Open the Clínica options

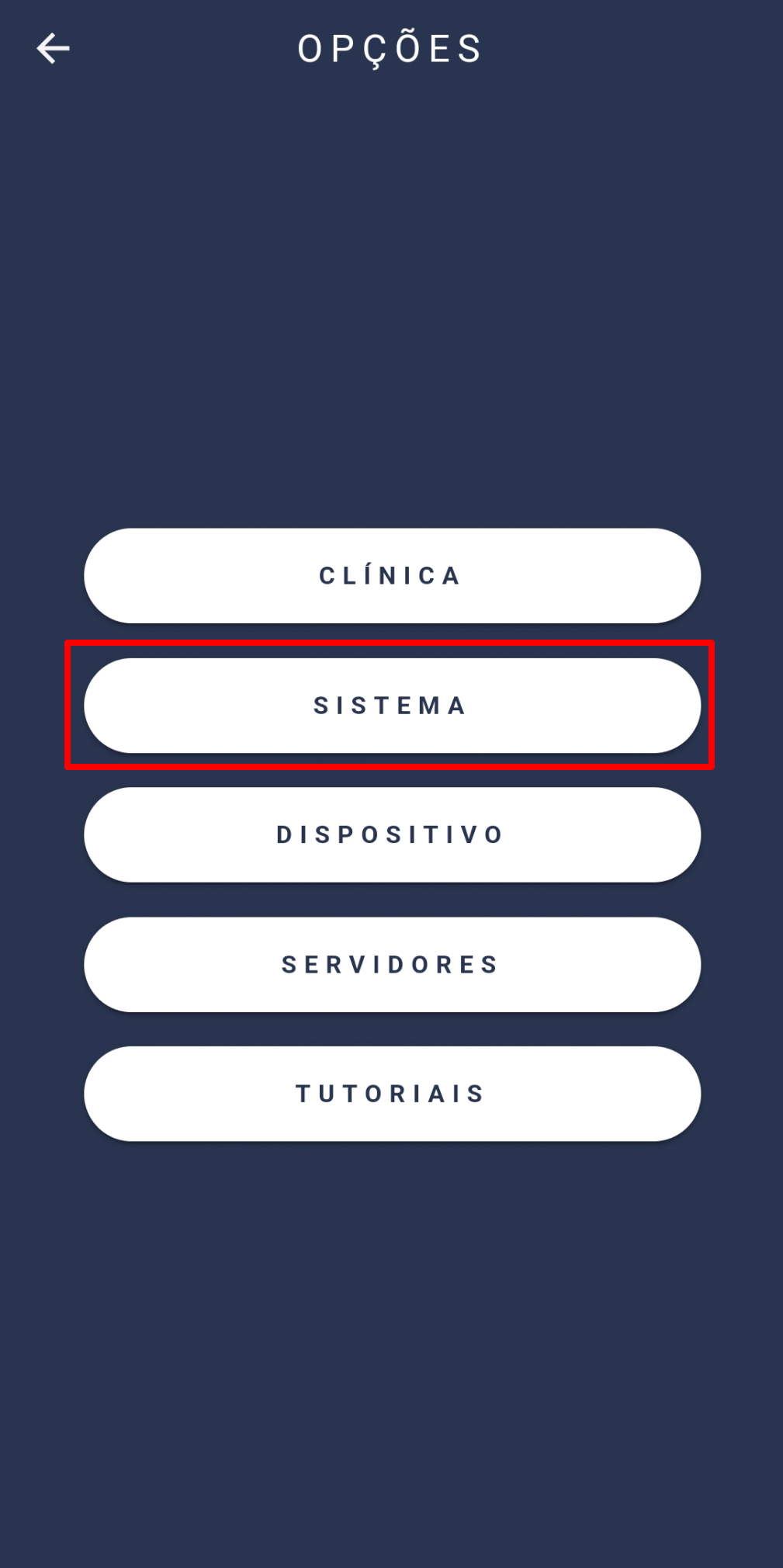392,576
